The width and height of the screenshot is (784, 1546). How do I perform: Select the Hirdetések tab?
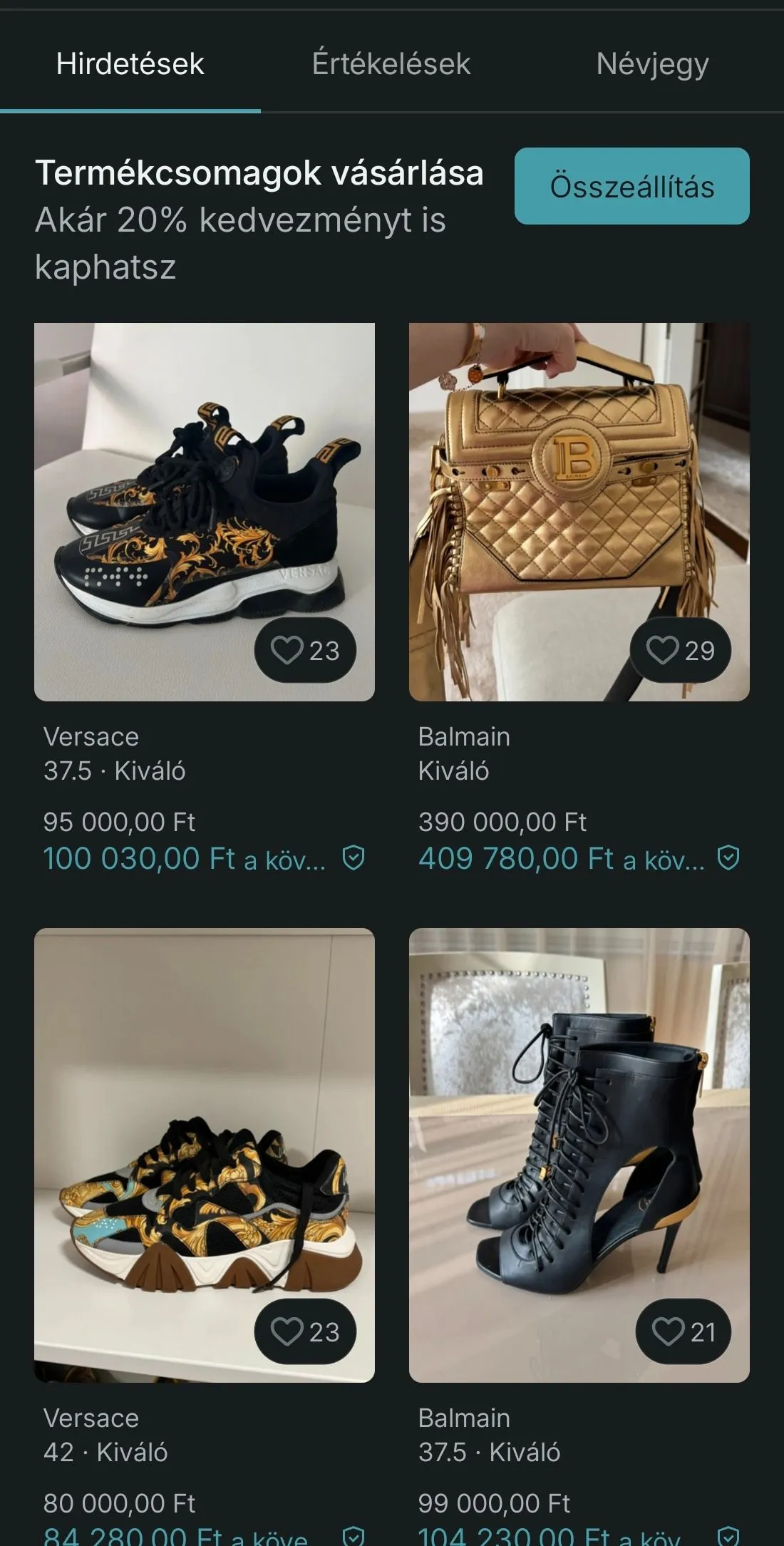[130, 64]
